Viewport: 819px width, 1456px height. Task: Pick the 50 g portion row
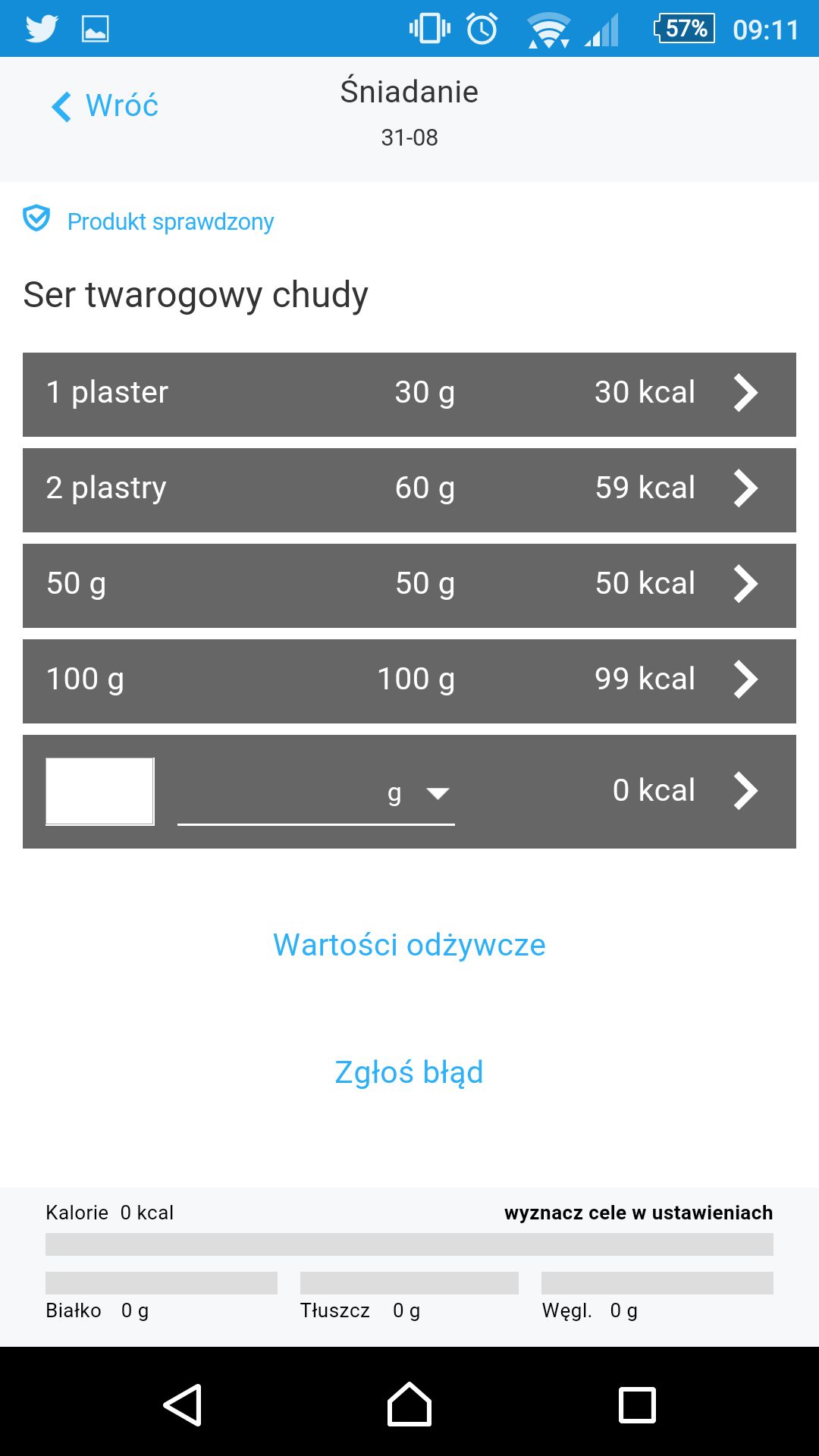pyautogui.click(x=409, y=585)
